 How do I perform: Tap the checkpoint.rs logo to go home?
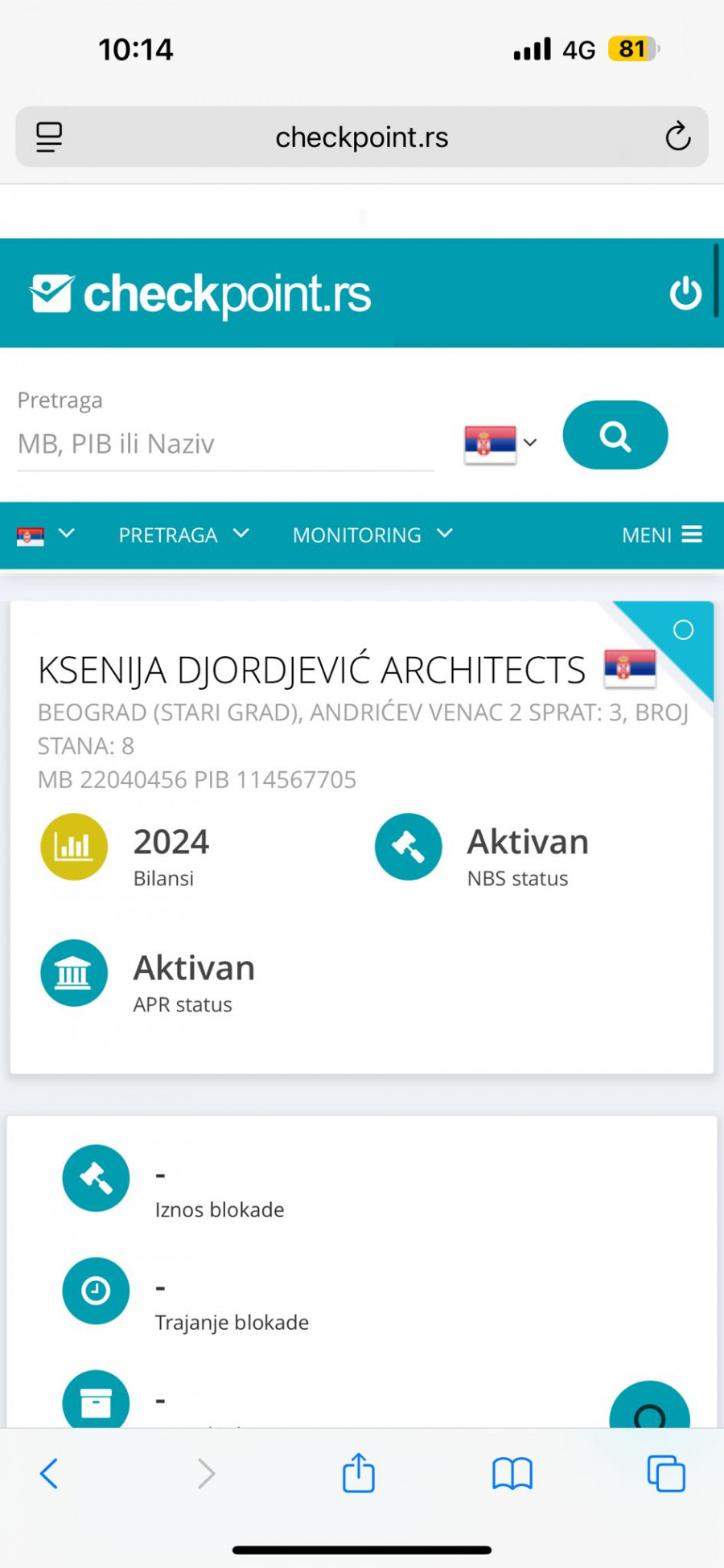(201, 294)
